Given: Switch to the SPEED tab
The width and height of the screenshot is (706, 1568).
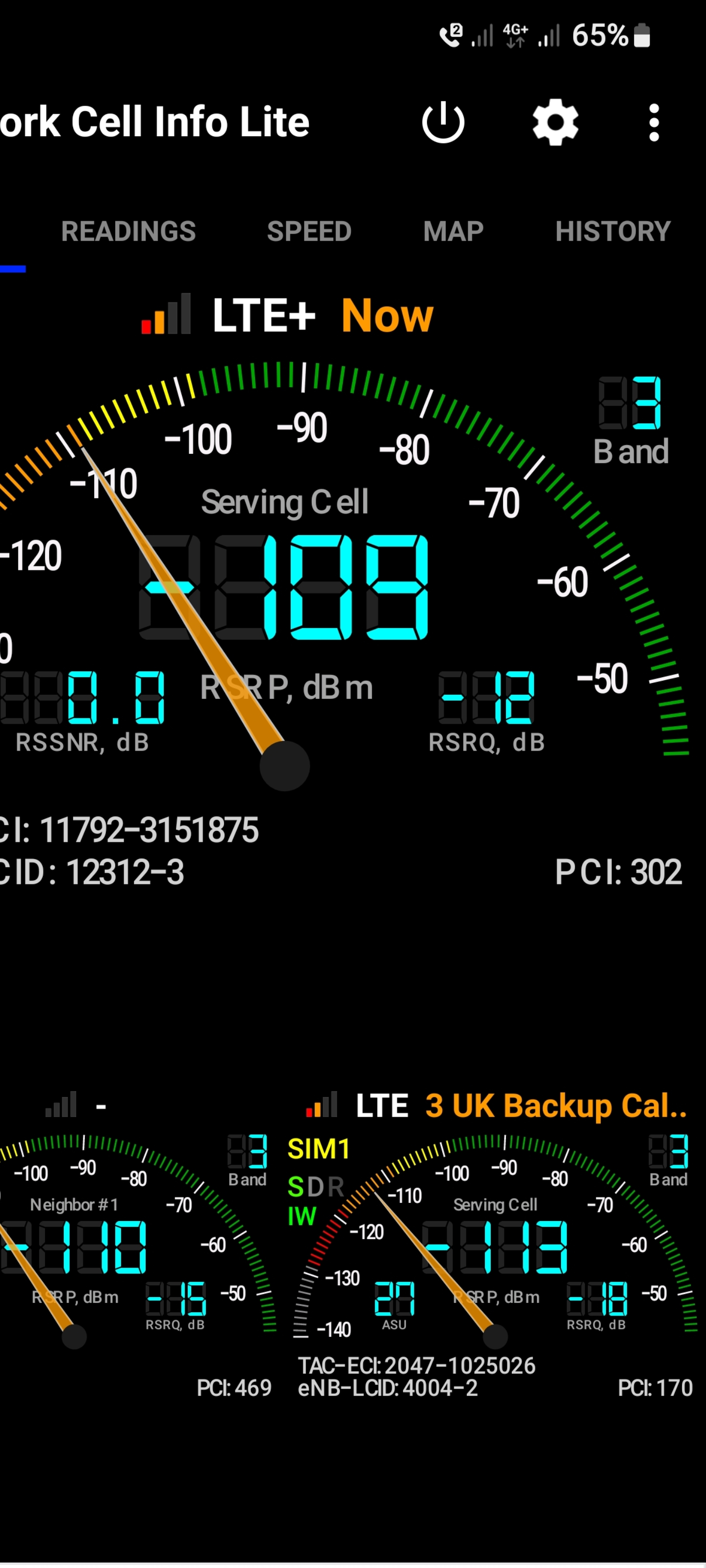Looking at the screenshot, I should click(x=309, y=231).
